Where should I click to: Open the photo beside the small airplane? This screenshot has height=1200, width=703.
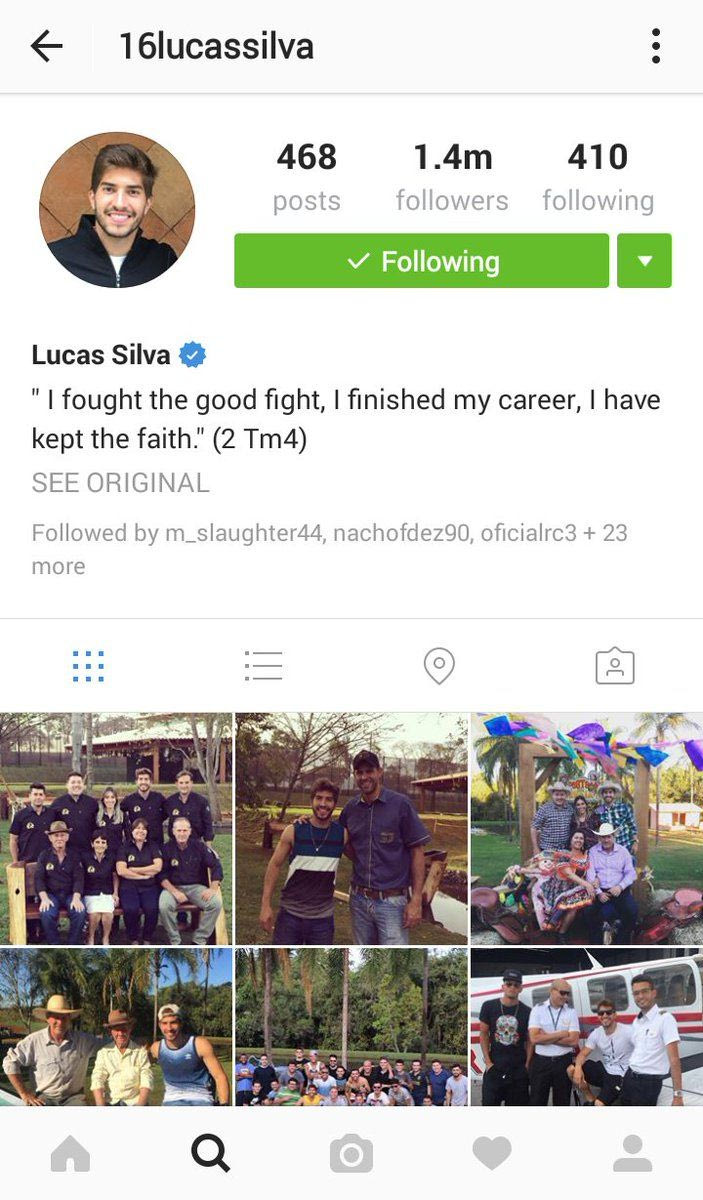[x=587, y=1027]
